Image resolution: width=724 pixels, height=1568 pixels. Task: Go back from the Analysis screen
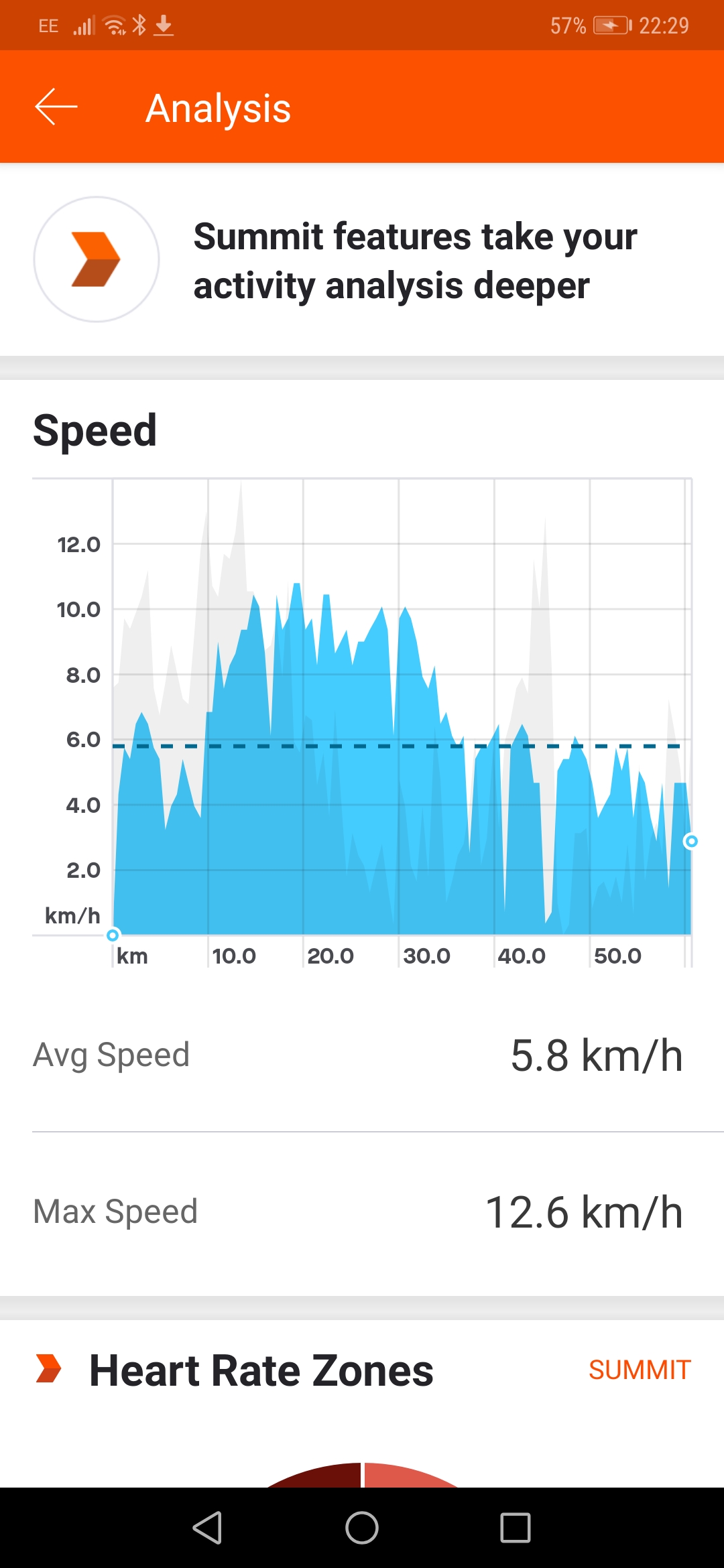tap(56, 107)
